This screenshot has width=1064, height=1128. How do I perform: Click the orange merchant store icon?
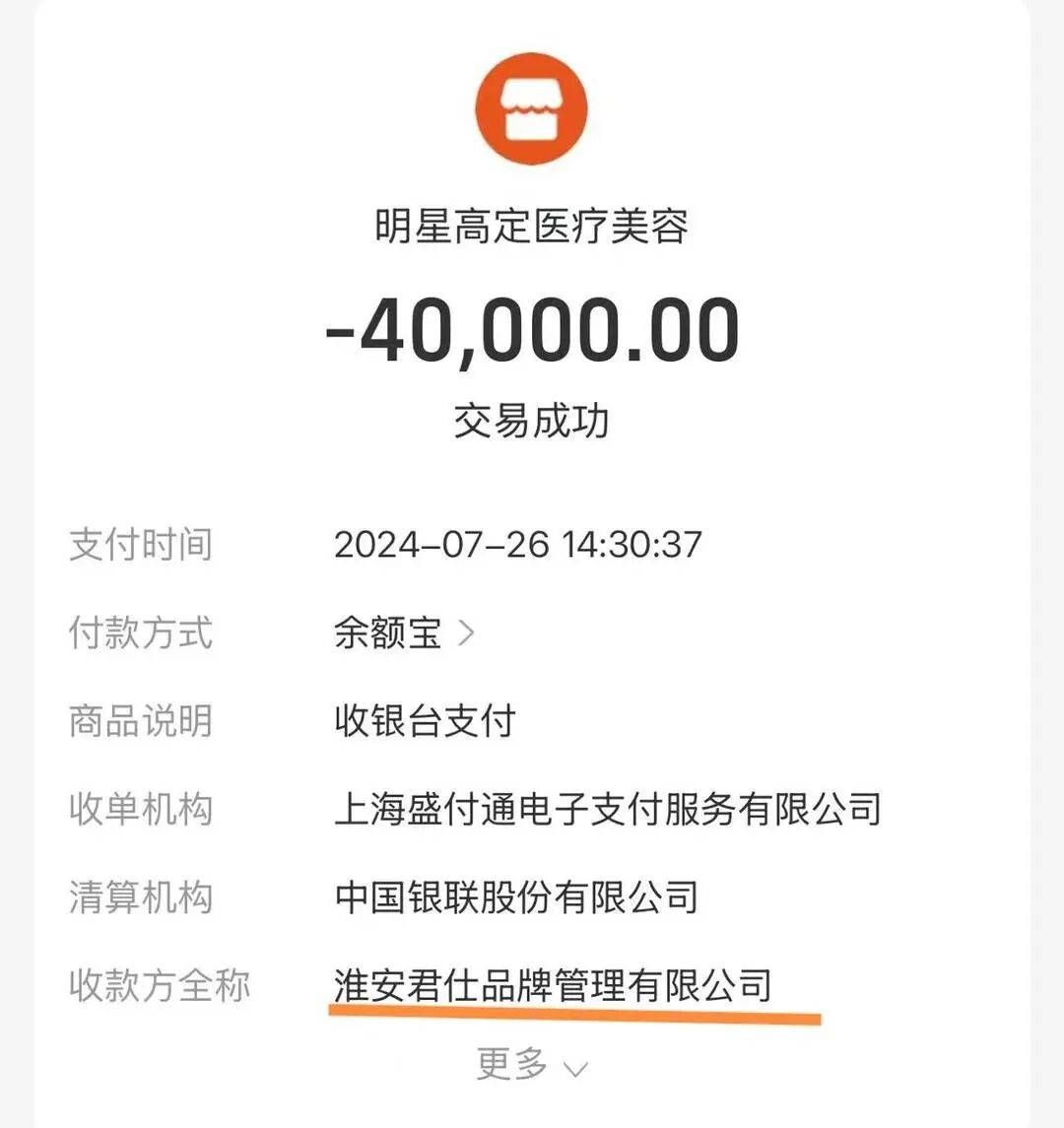[x=532, y=108]
